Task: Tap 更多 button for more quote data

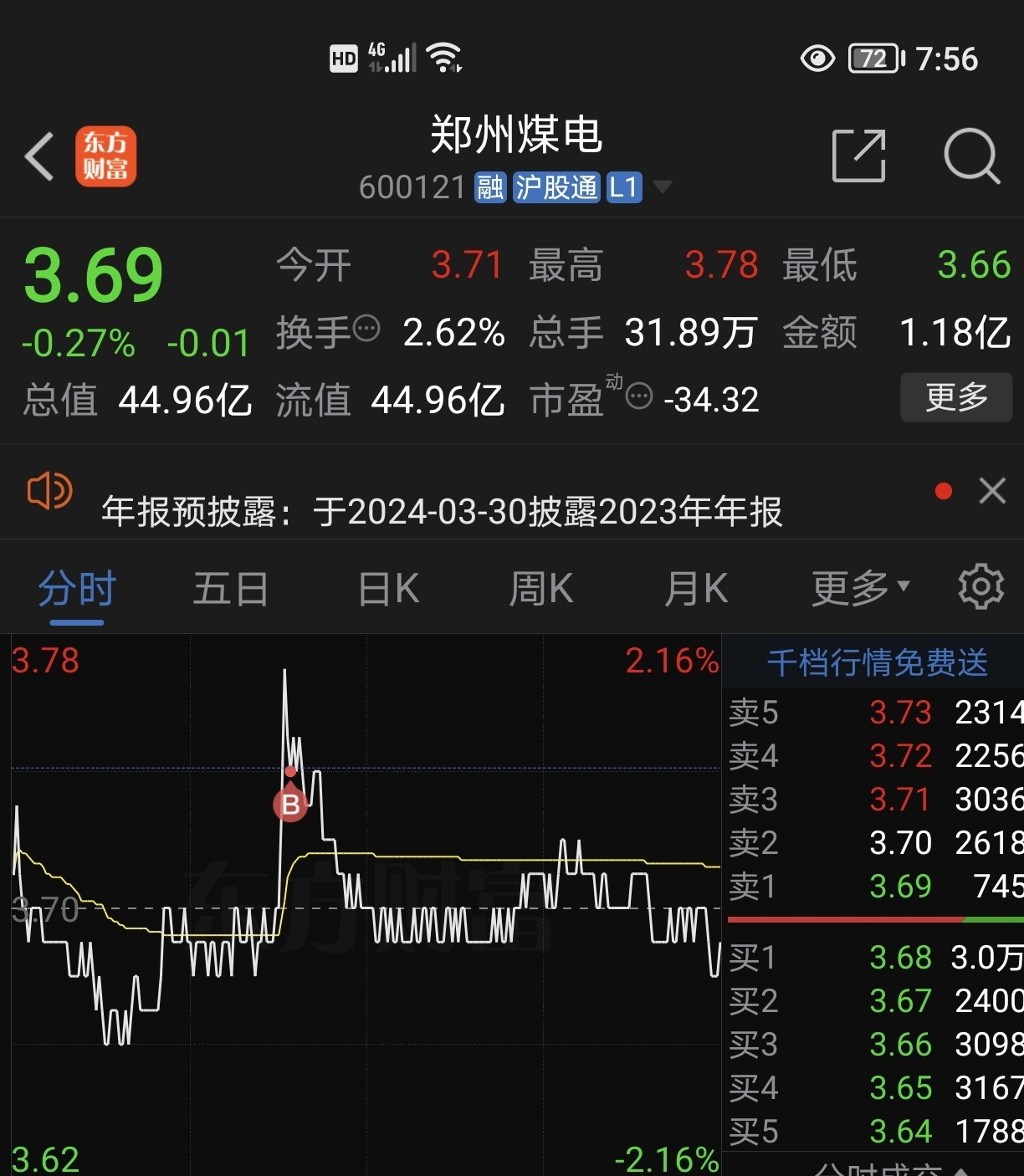Action: click(x=956, y=397)
